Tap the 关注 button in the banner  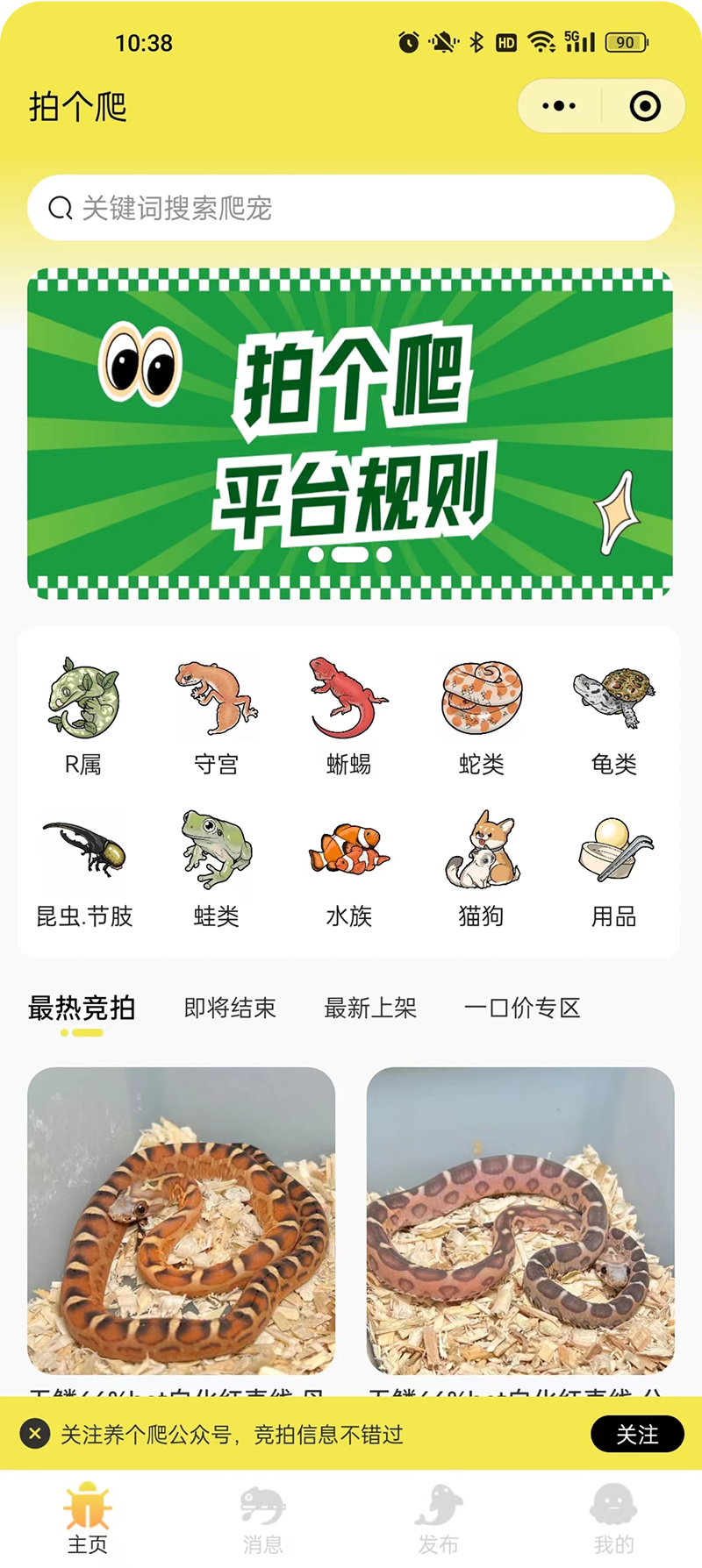click(636, 1434)
